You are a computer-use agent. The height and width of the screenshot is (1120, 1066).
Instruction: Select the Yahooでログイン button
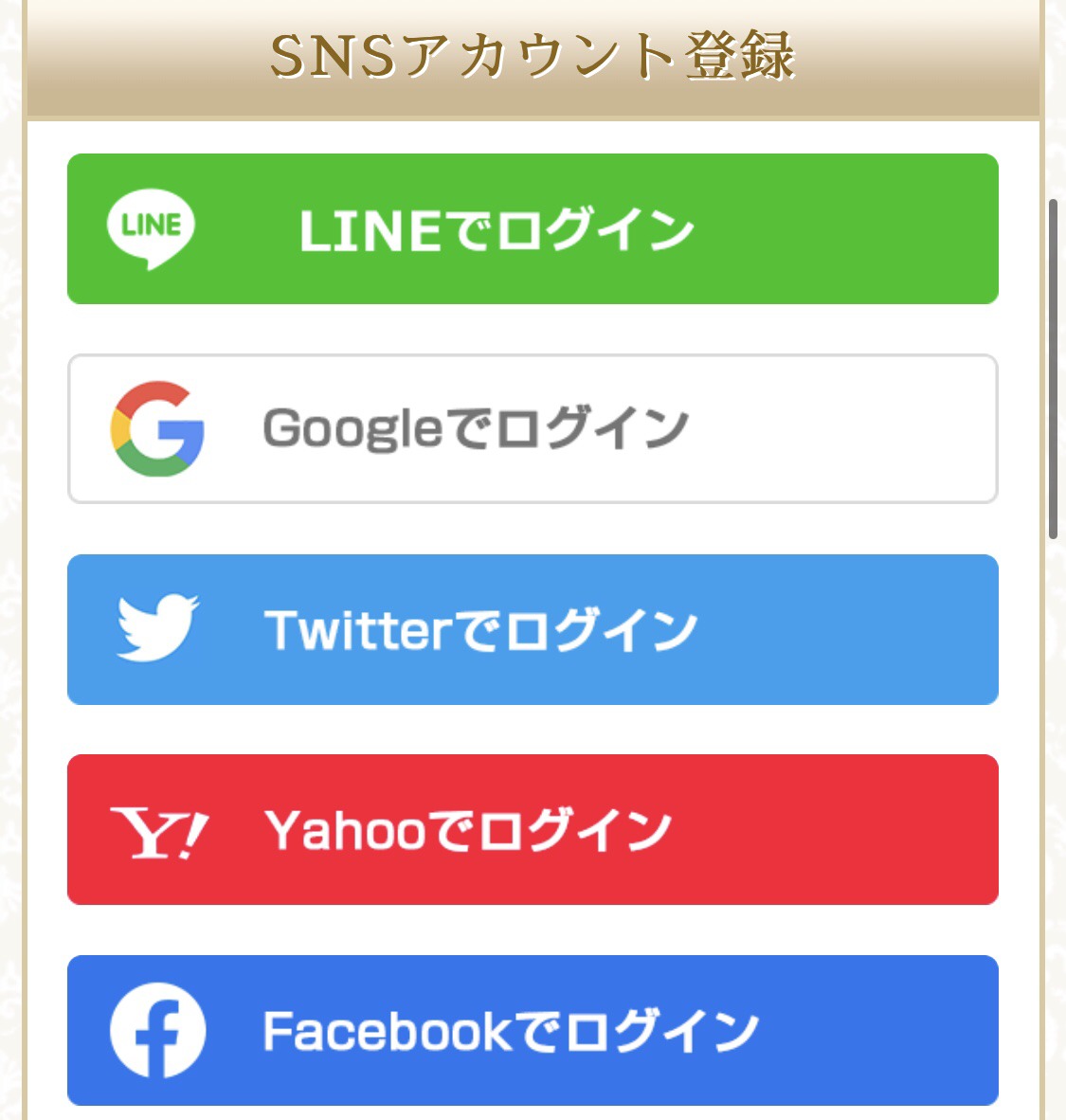click(x=533, y=829)
